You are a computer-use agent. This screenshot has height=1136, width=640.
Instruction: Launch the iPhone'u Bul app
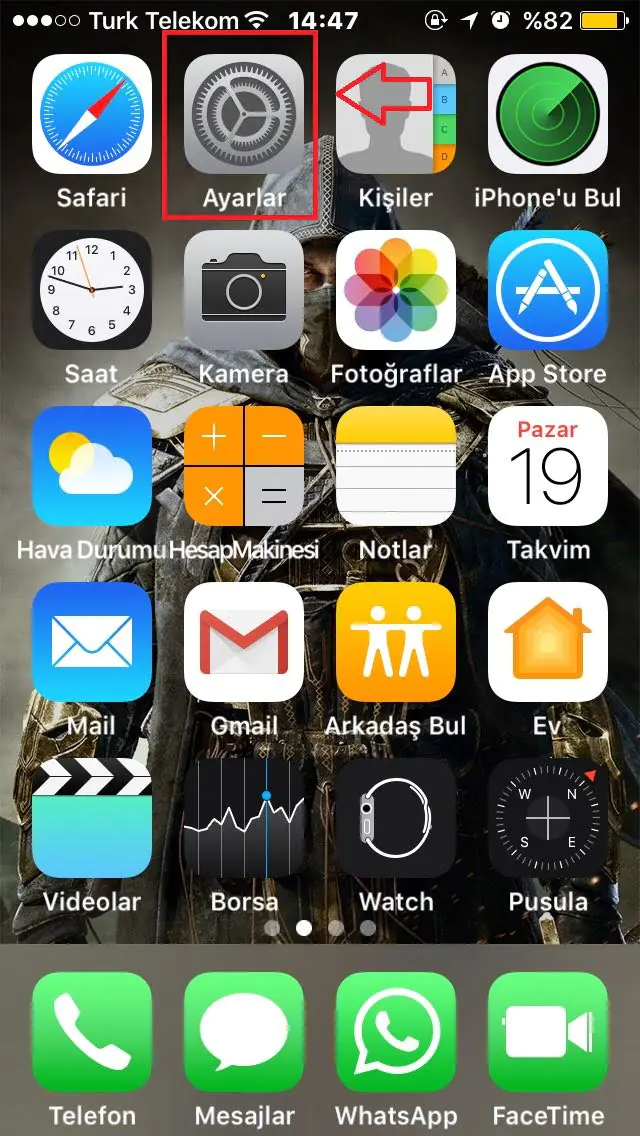point(548,115)
